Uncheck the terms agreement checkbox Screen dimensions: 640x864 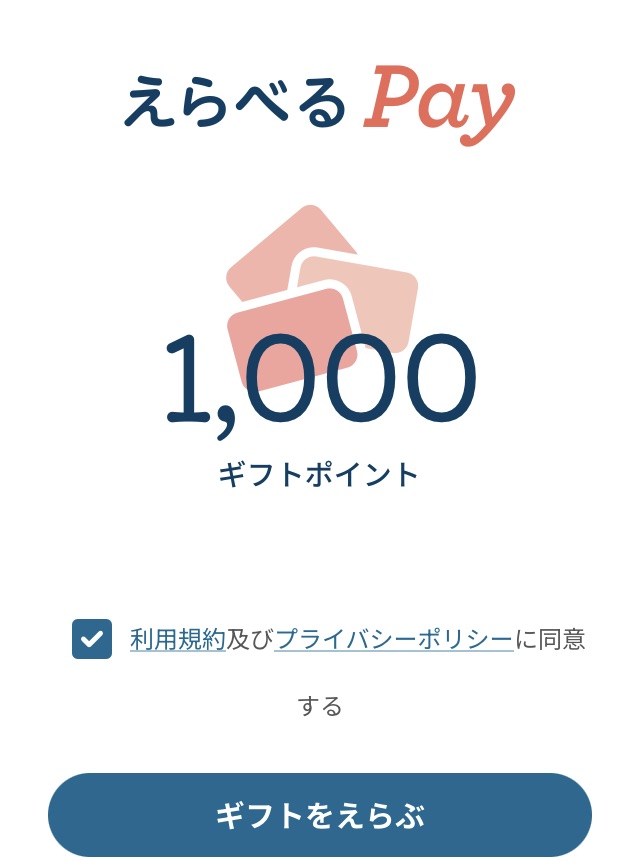92,639
